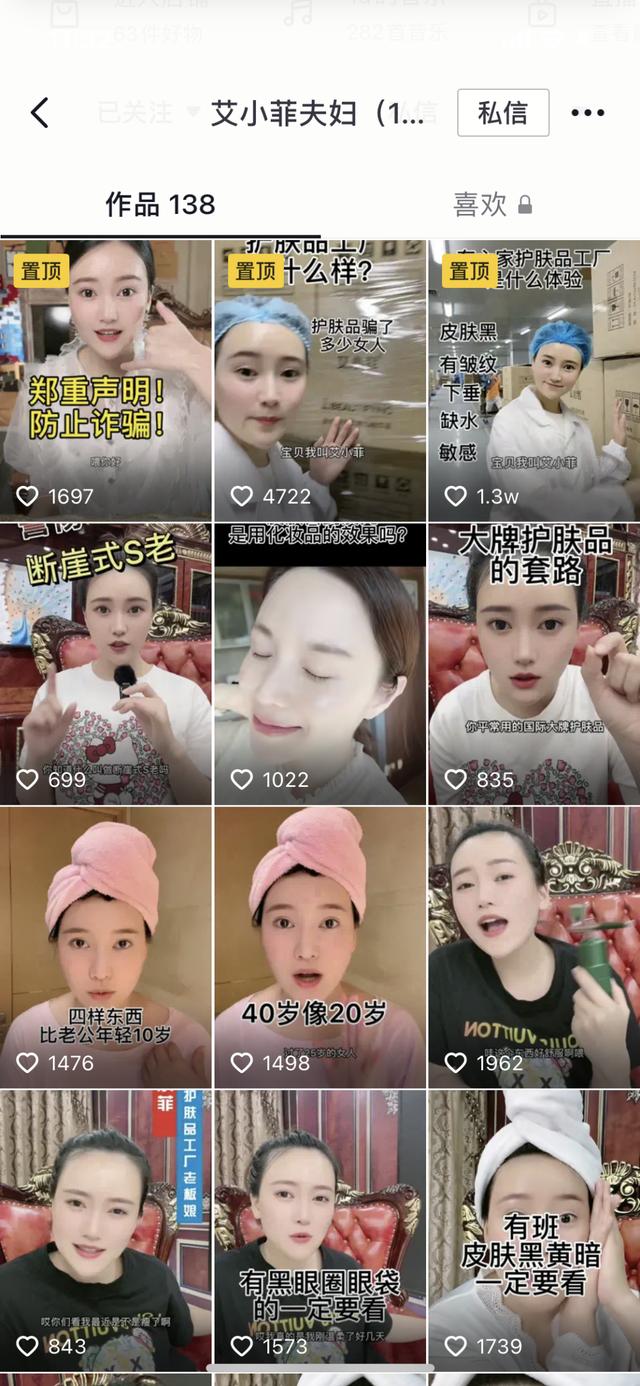Play the video 四样东西比老公年轻10岁
This screenshot has height=1386, width=640.
click(x=106, y=947)
